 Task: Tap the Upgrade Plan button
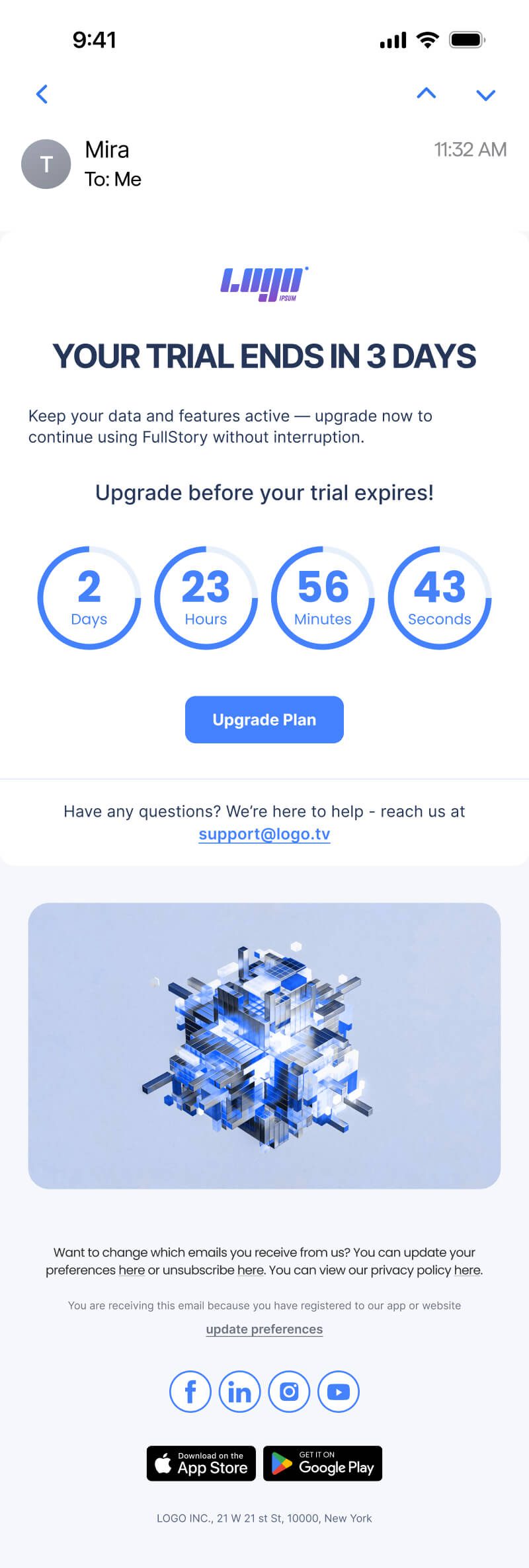pos(264,720)
